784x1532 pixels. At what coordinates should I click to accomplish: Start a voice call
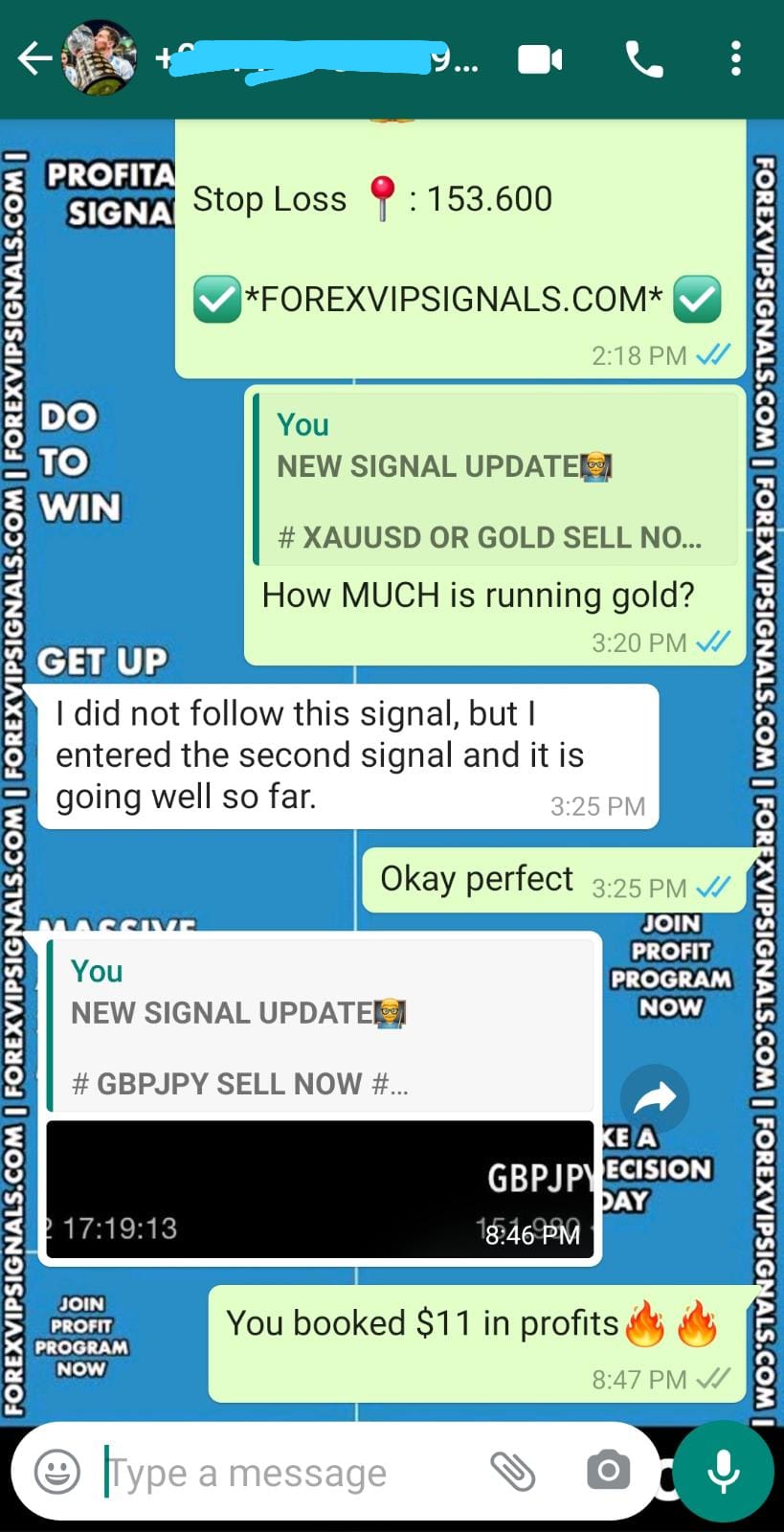(643, 59)
